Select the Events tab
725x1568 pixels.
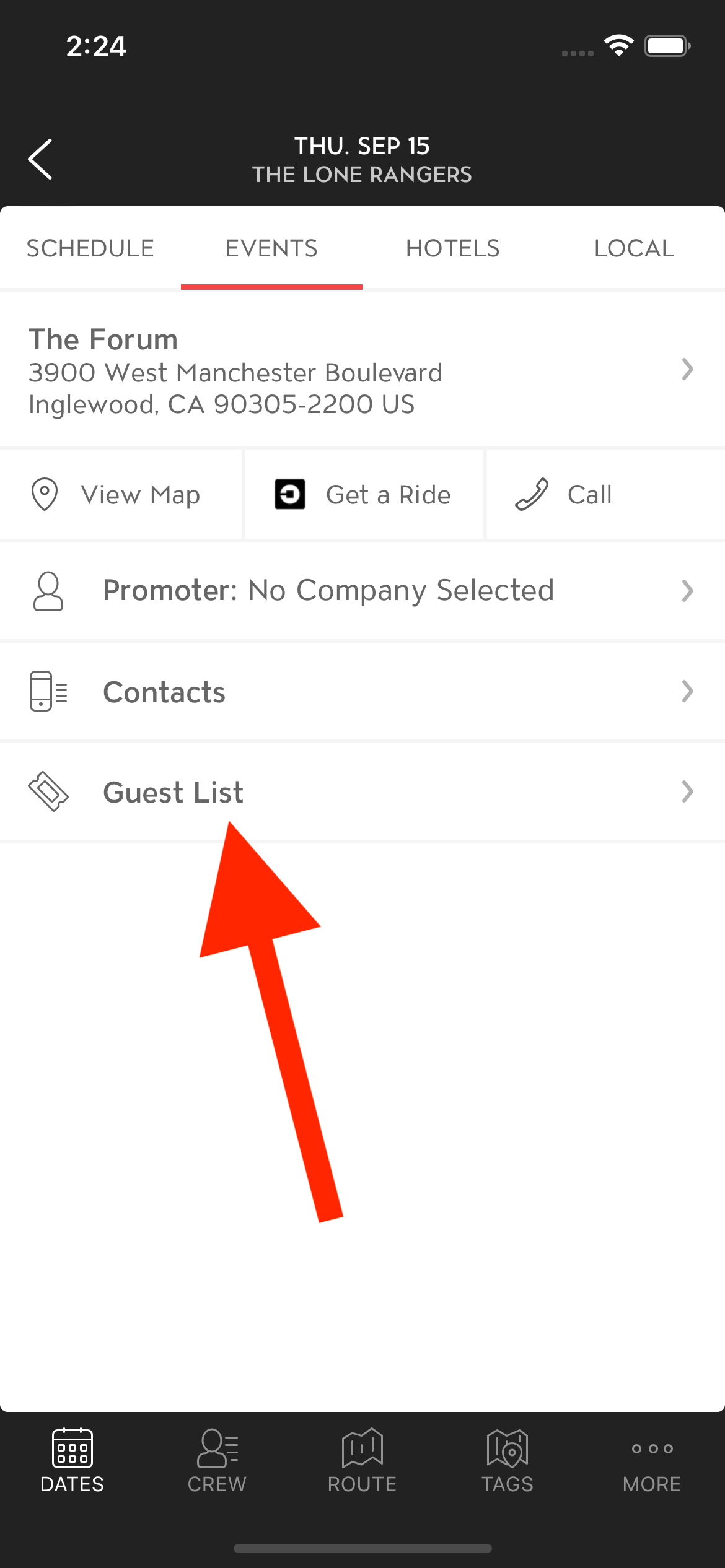click(x=271, y=248)
